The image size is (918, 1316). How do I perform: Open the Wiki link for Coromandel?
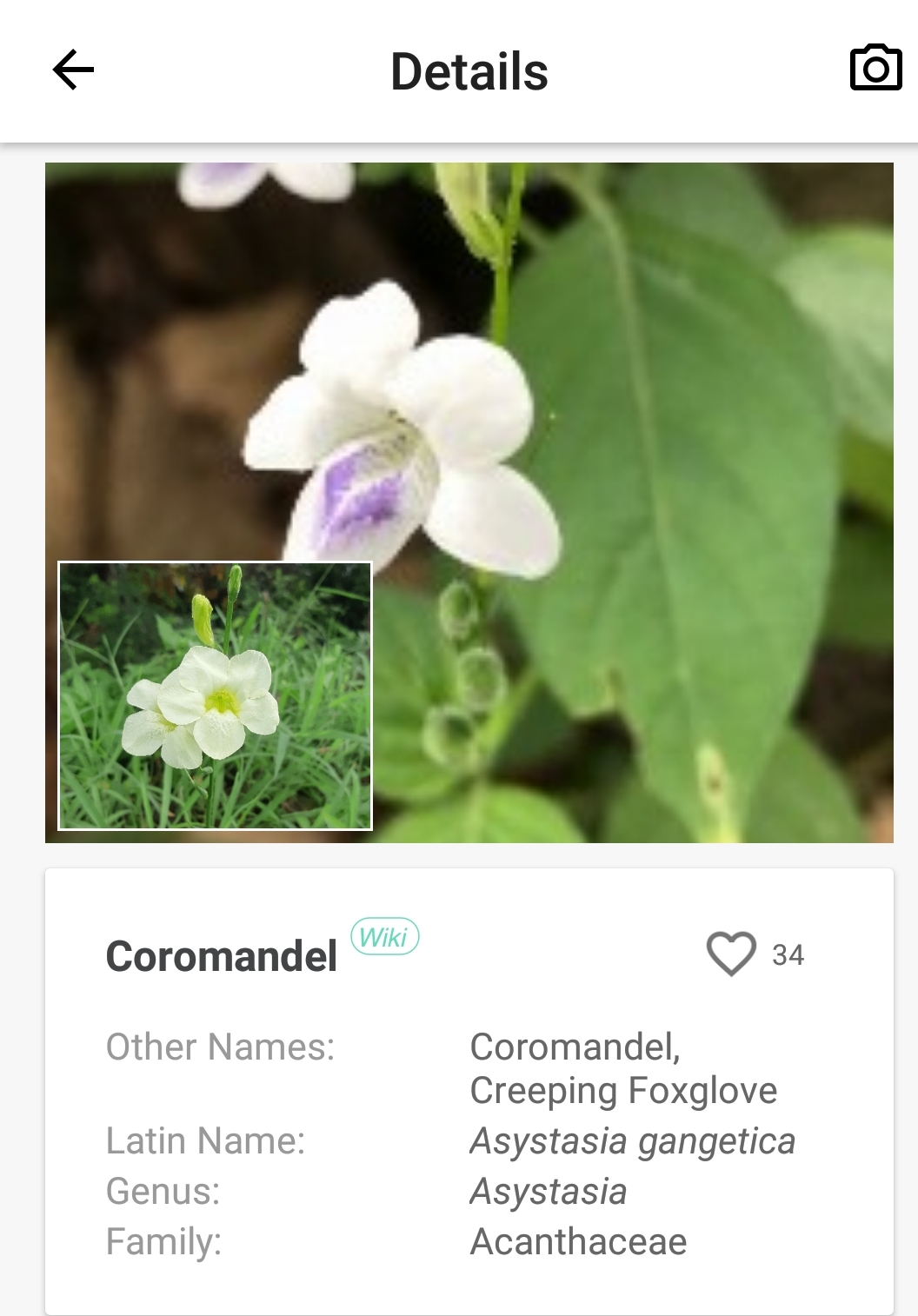384,937
